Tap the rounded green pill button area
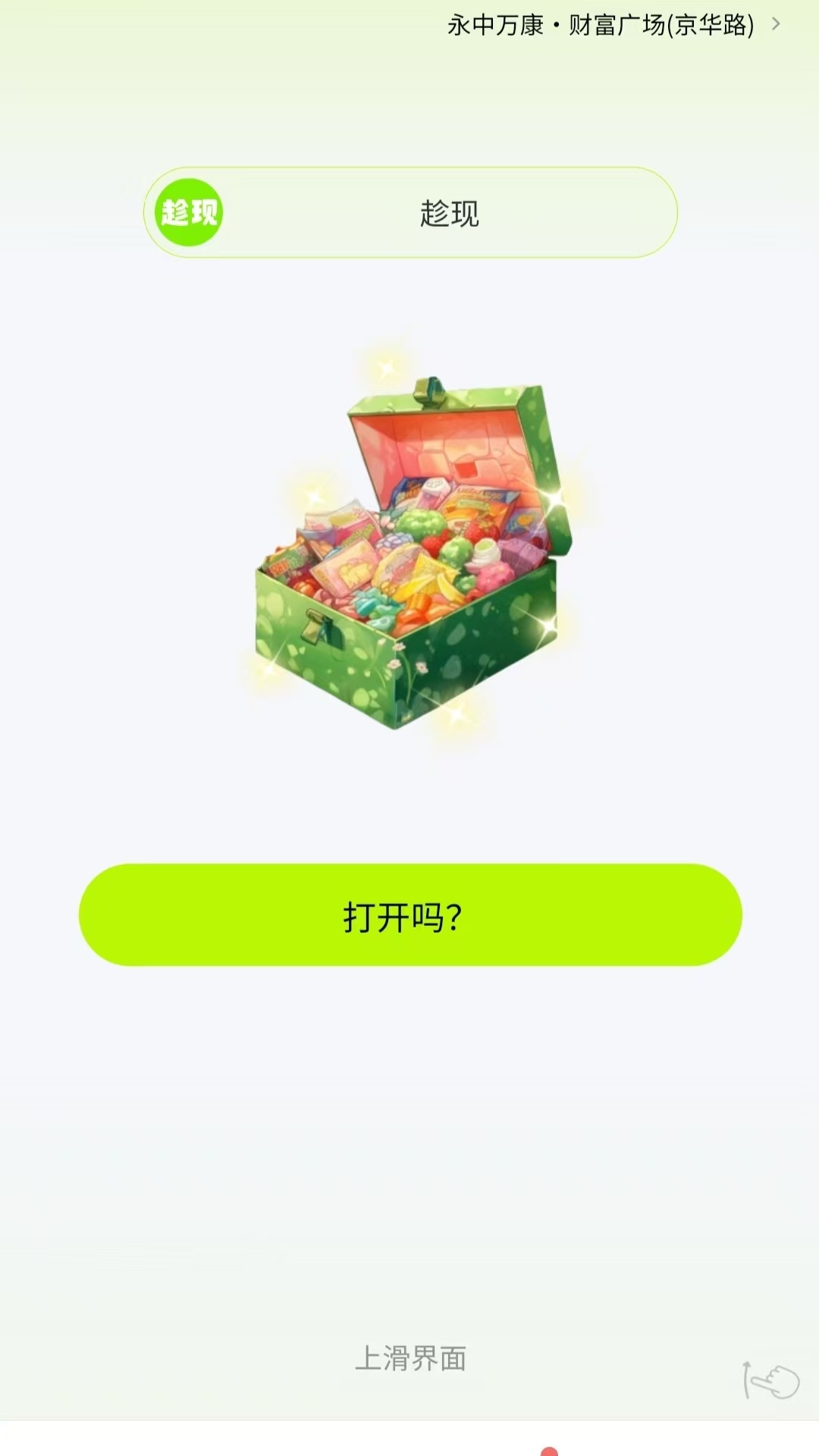 pos(409,915)
